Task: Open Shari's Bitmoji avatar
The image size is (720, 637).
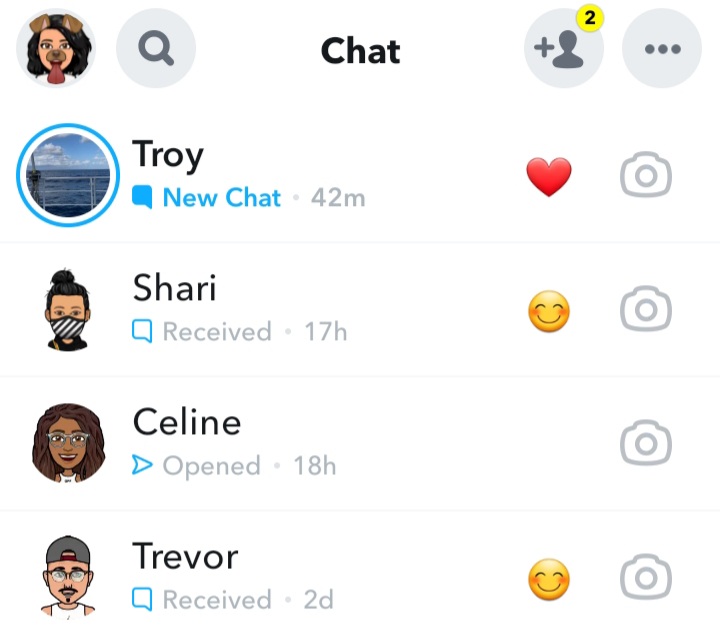Action: [x=68, y=310]
